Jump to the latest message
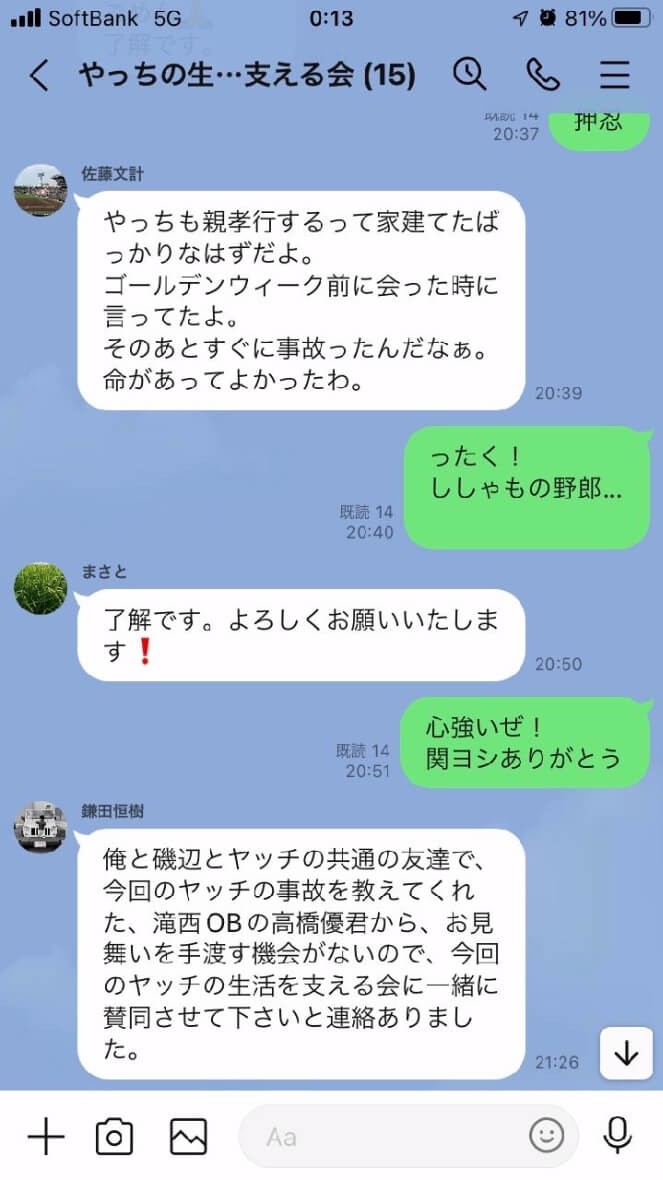The width and height of the screenshot is (663, 1180). tap(626, 1054)
